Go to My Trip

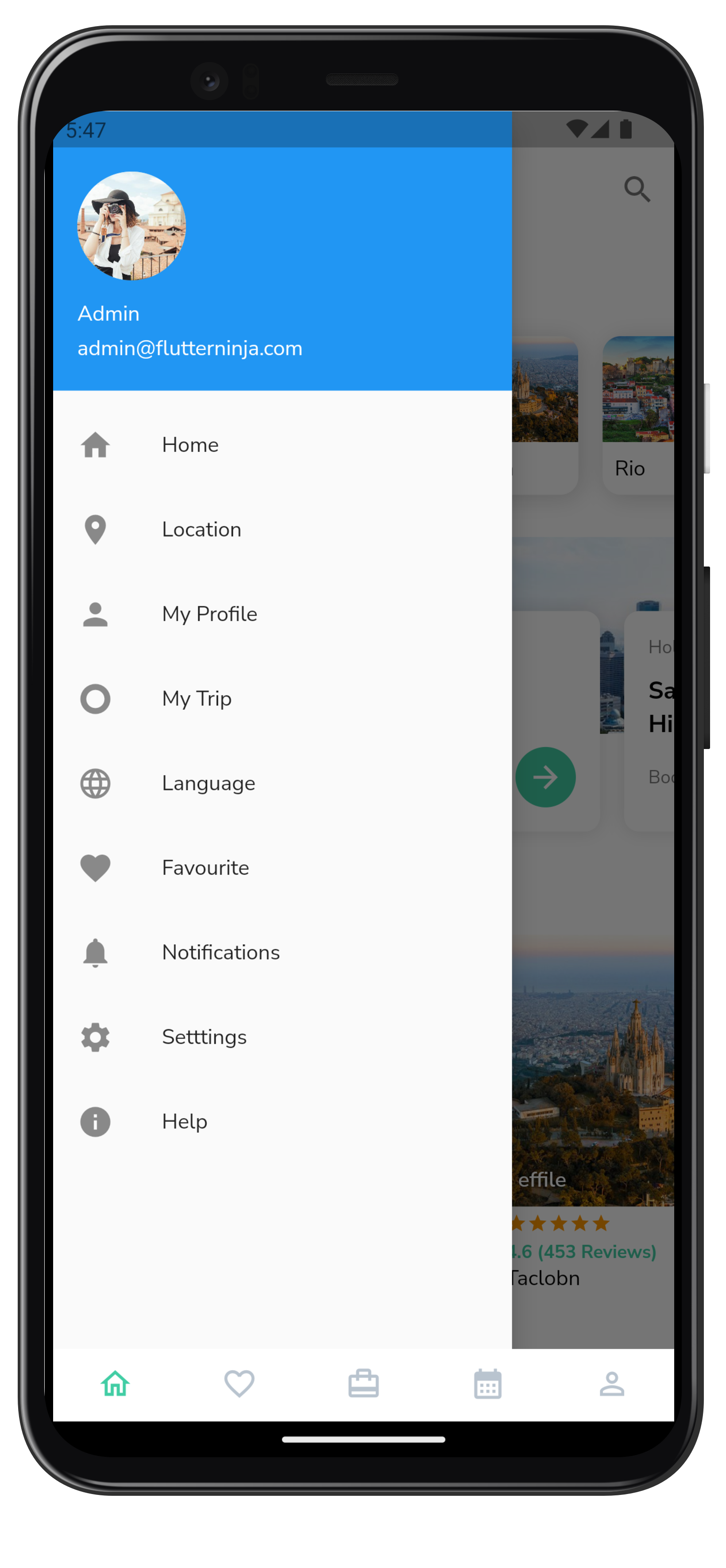coord(282,699)
